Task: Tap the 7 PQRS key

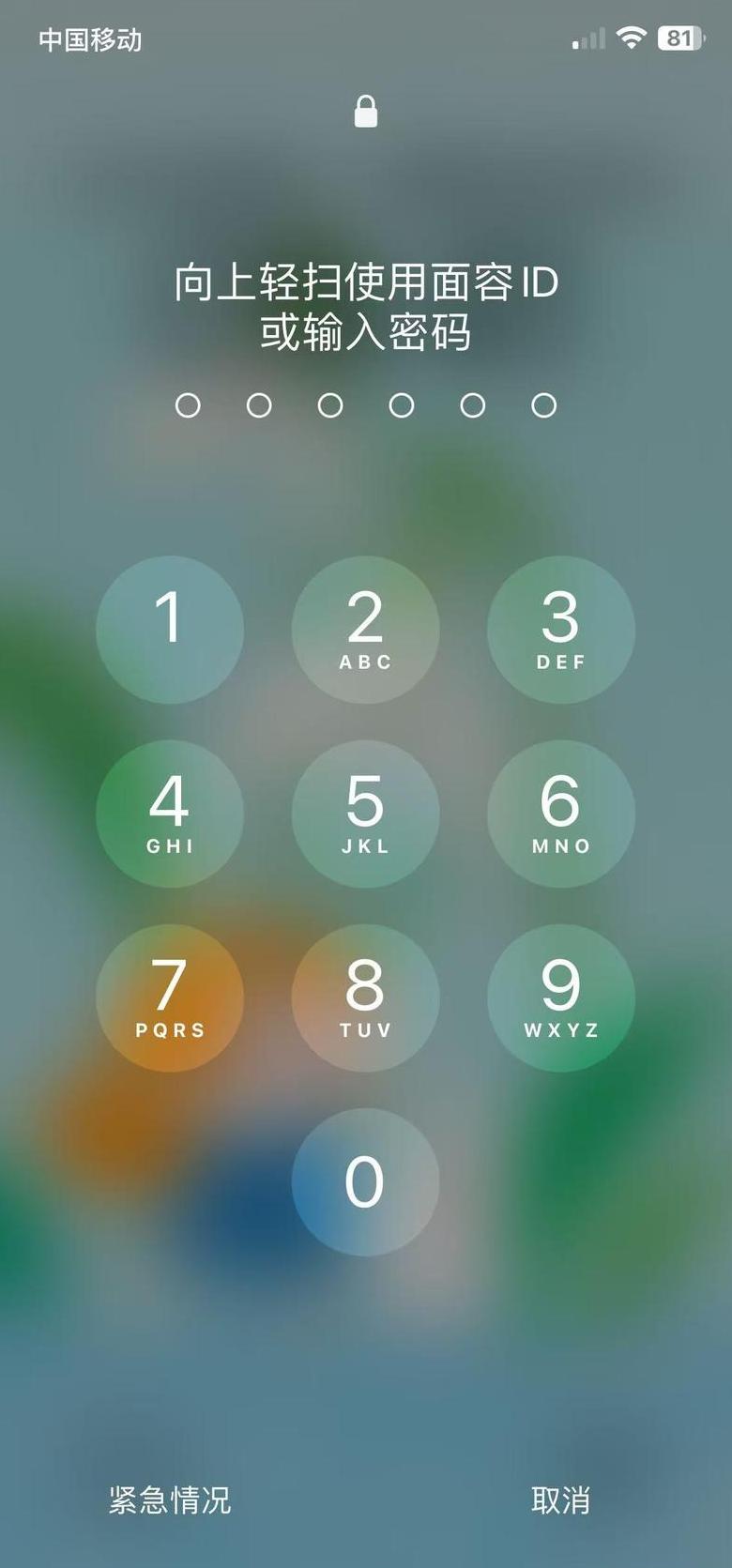Action: pyautogui.click(x=170, y=997)
